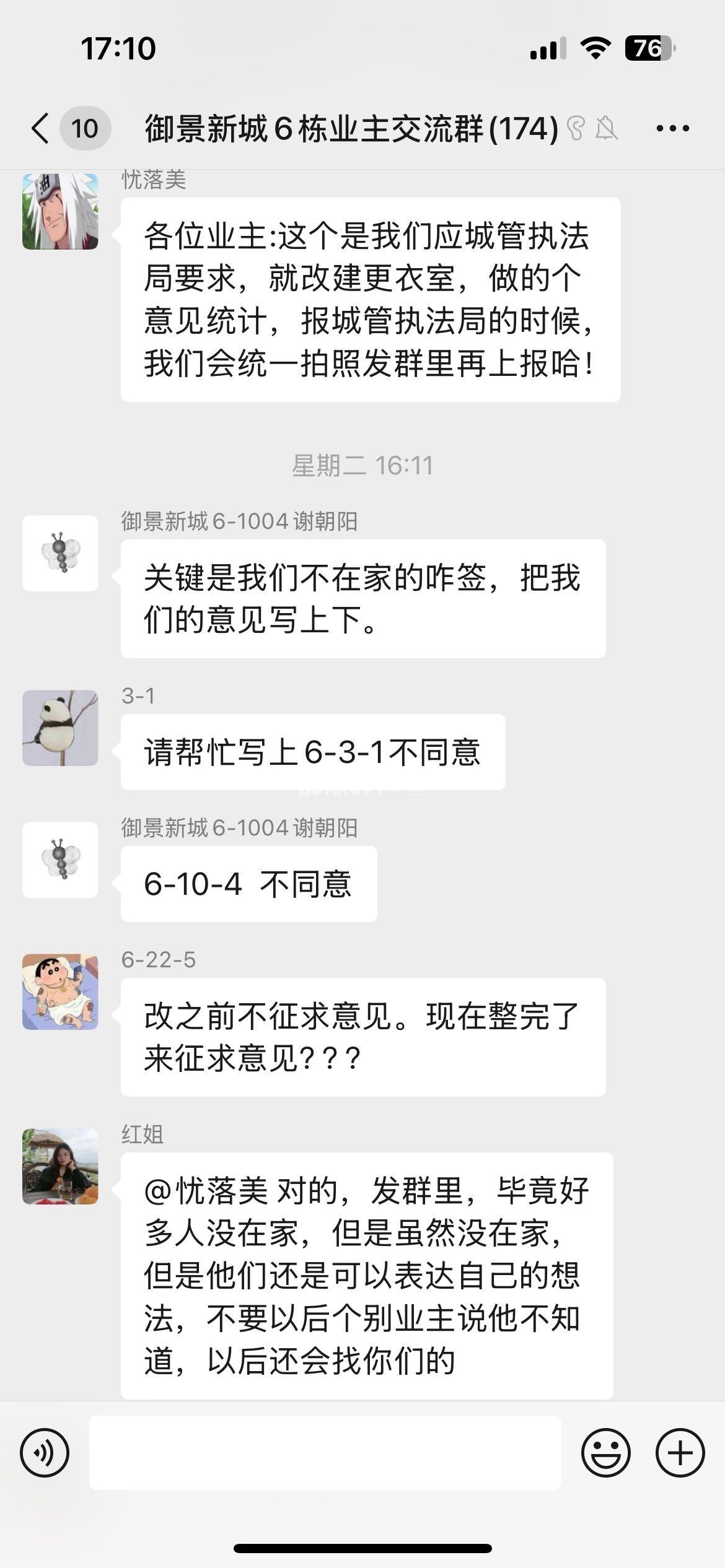Open avatar beside the 关键是我们不在家 message

(60, 553)
